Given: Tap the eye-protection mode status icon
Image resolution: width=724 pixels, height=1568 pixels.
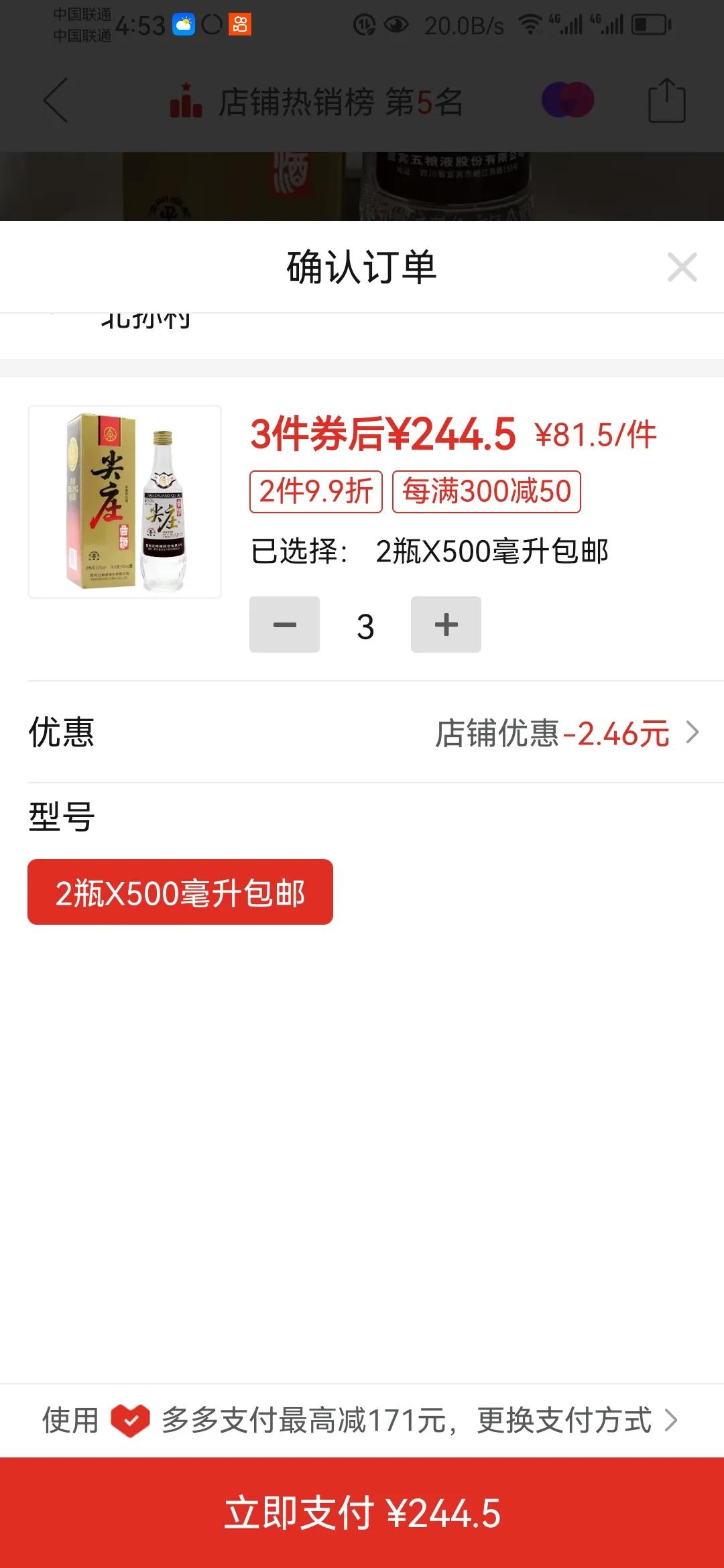Looking at the screenshot, I should (x=396, y=23).
